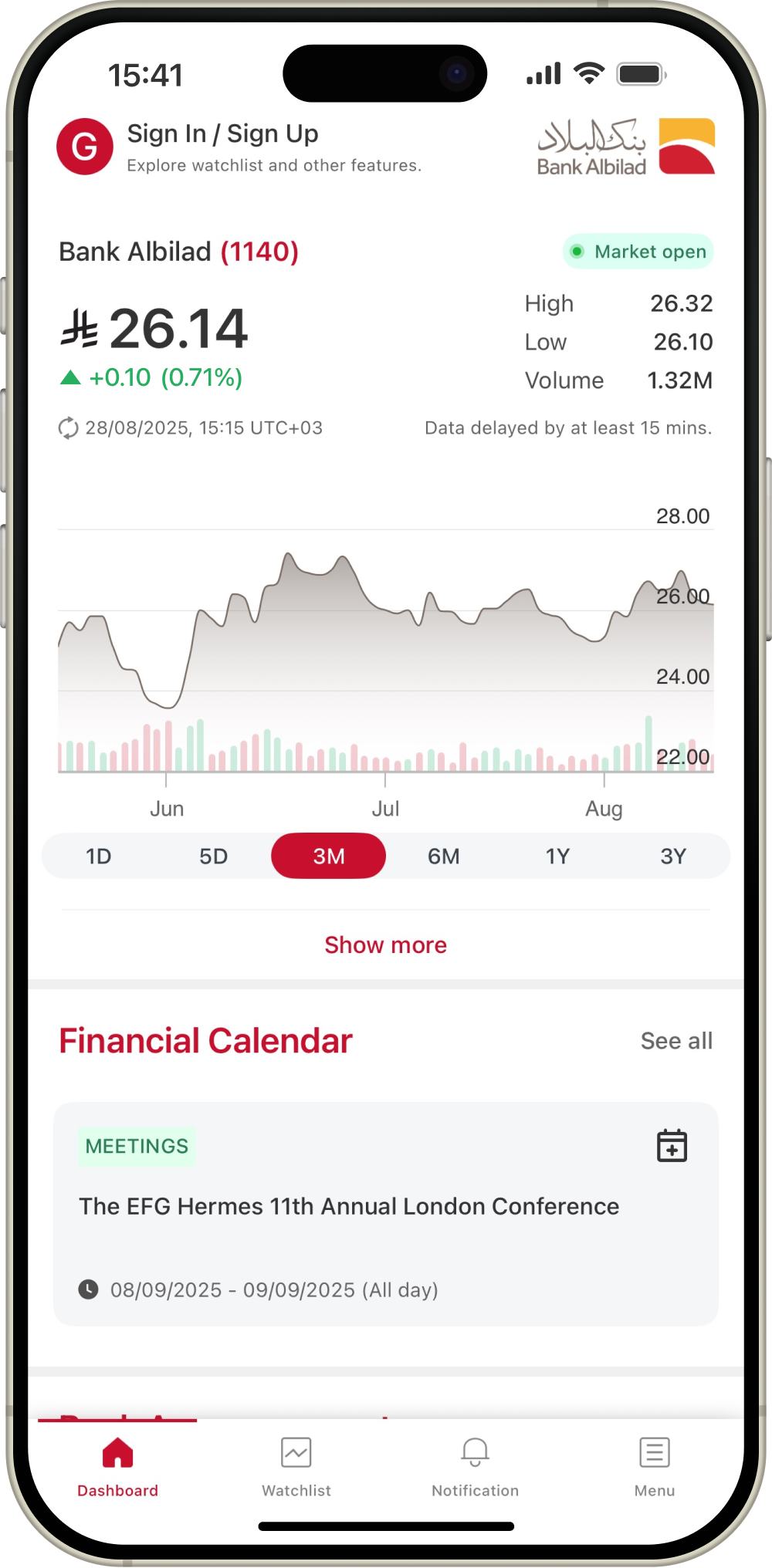Switch chart to 5D range
The width and height of the screenshot is (772, 1568).
coord(214,856)
